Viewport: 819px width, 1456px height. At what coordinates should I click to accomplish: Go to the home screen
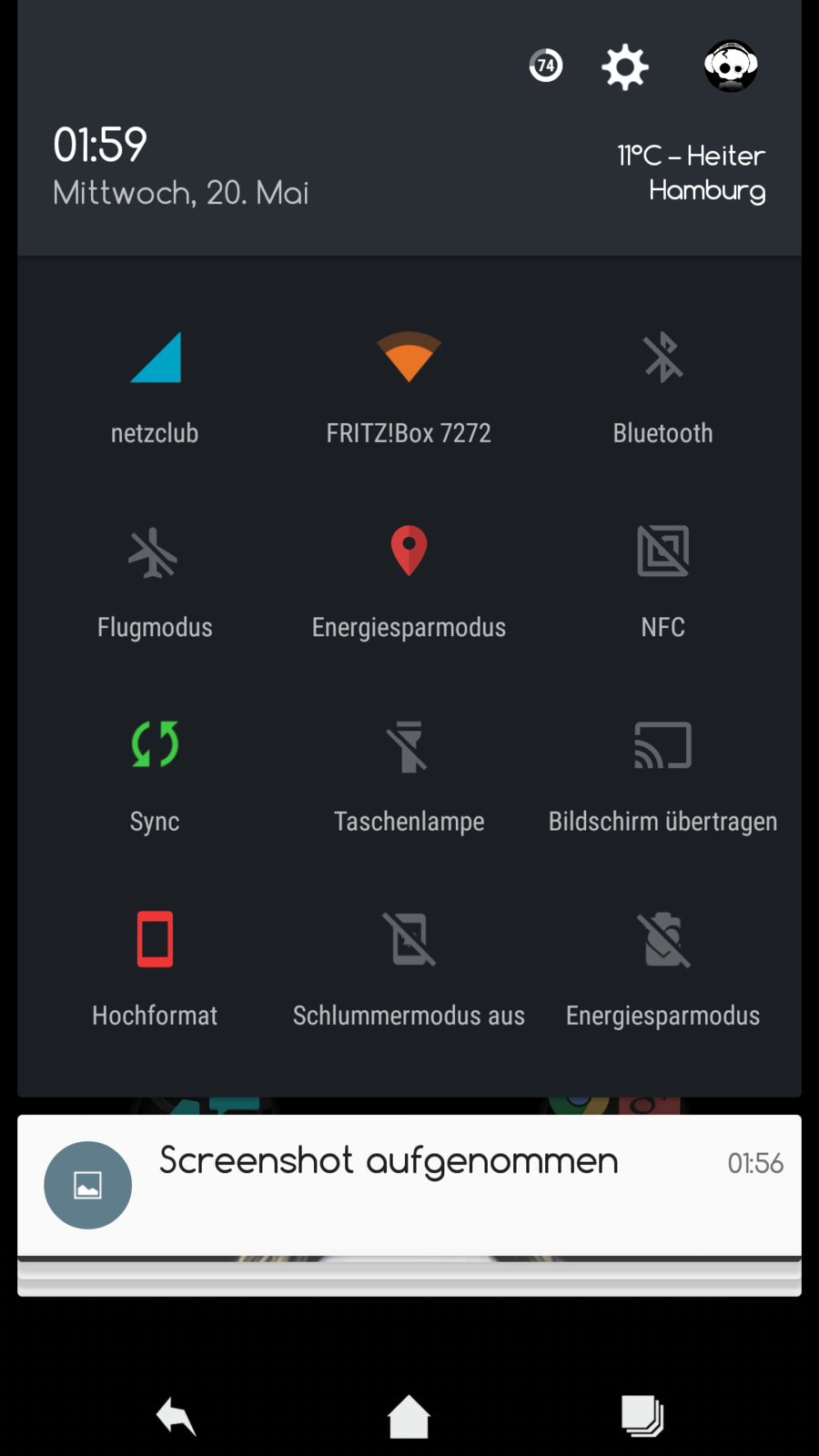click(x=409, y=1416)
